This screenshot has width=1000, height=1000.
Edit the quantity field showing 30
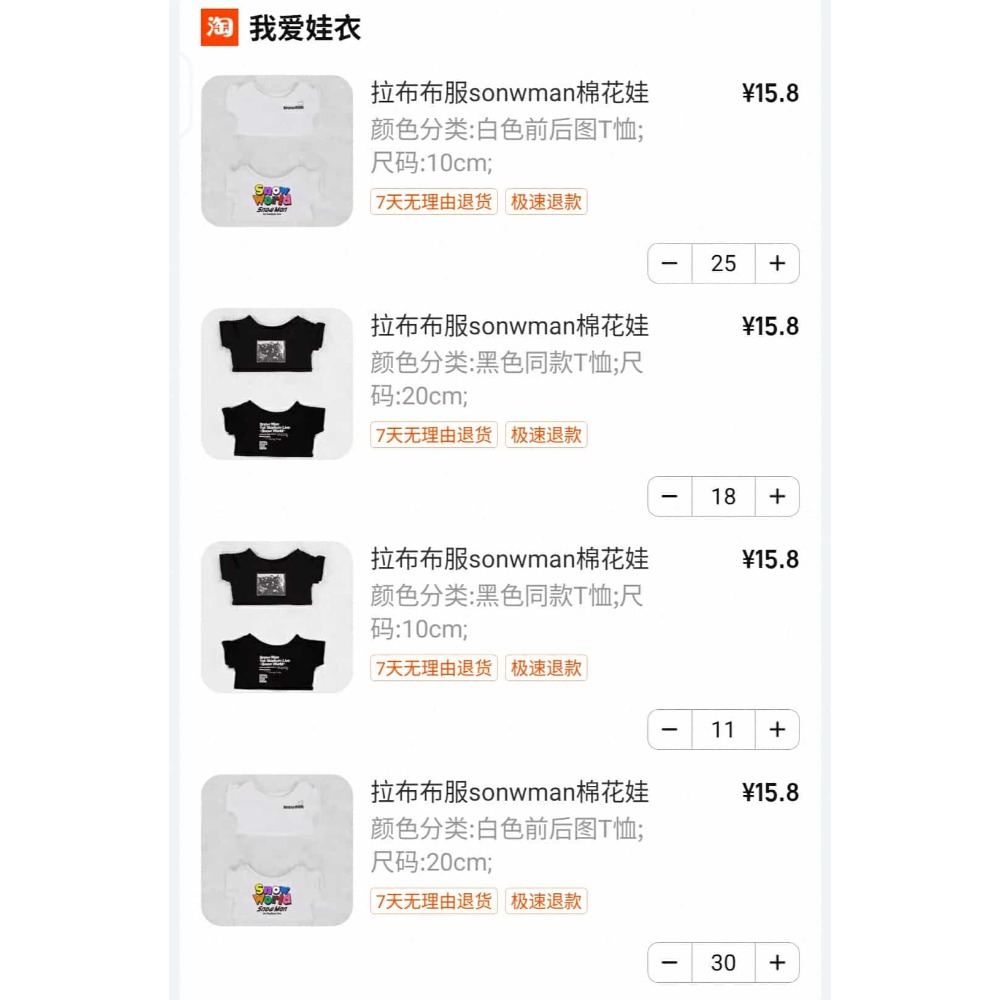point(723,963)
